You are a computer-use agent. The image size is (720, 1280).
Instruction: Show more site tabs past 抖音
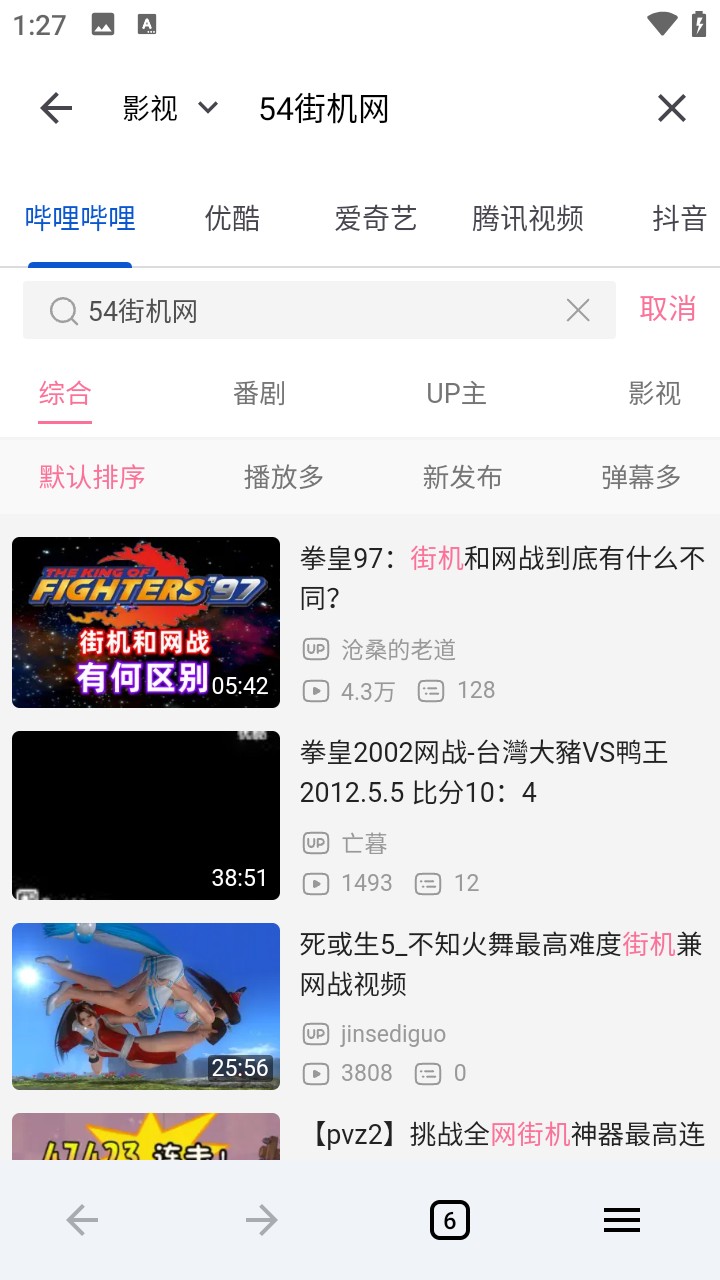[690, 220]
